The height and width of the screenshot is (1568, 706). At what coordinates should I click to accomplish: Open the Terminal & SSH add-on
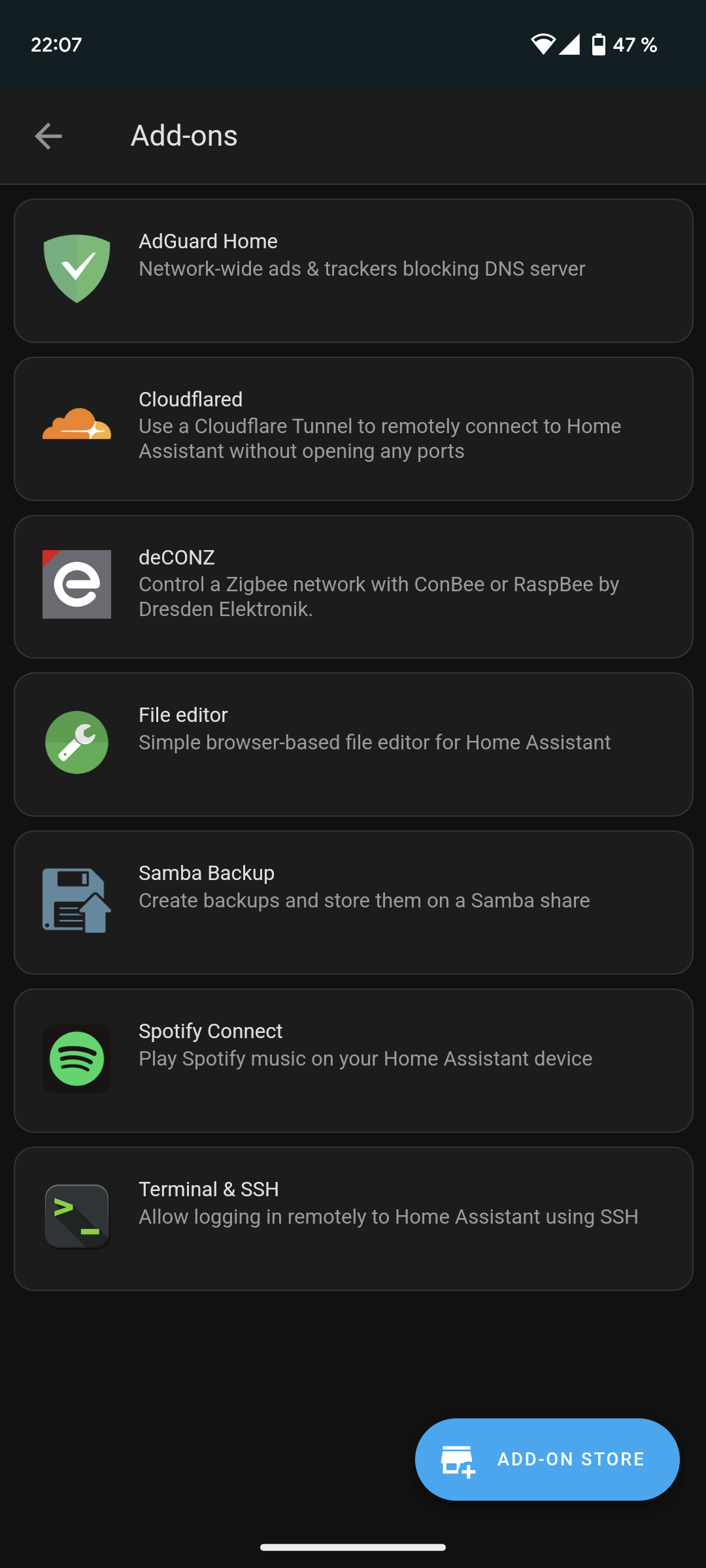[x=353, y=1218]
